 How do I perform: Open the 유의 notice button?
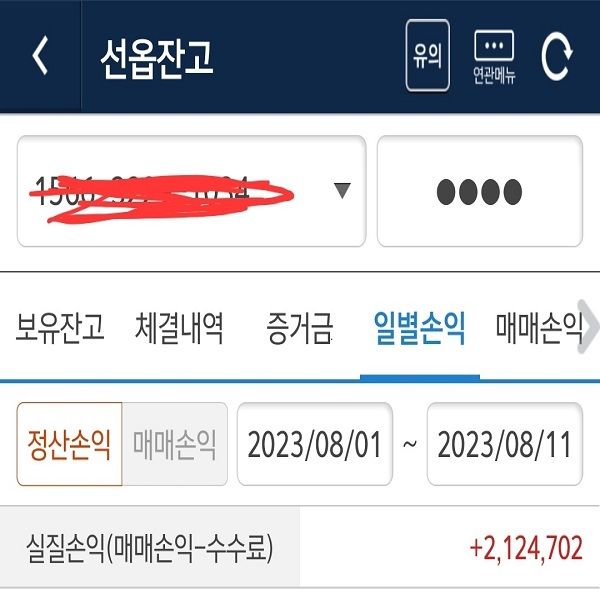[x=427, y=56]
